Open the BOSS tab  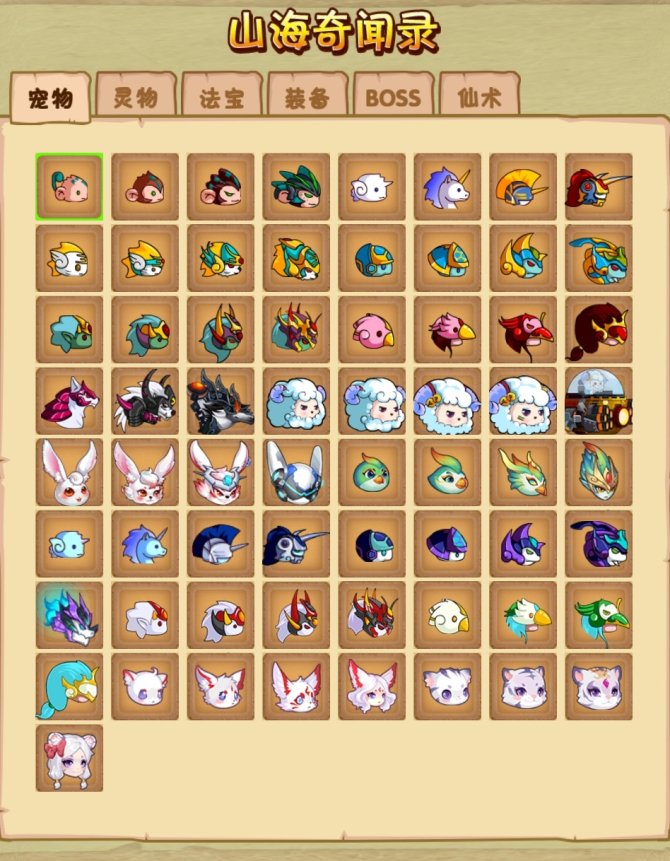(x=393, y=98)
